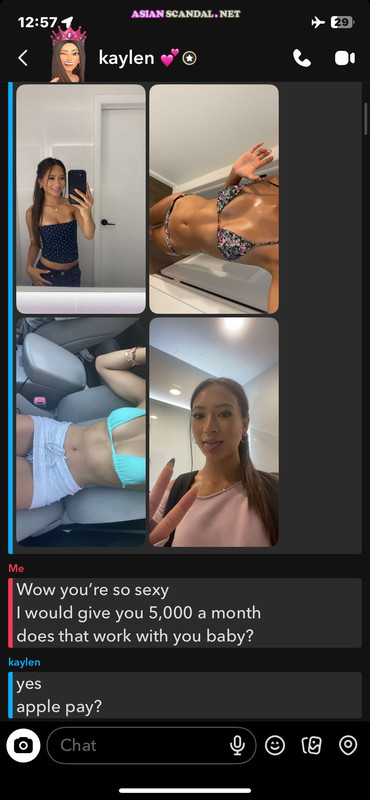Open the photo gallery cards icon
370x800 pixels.
point(311,746)
